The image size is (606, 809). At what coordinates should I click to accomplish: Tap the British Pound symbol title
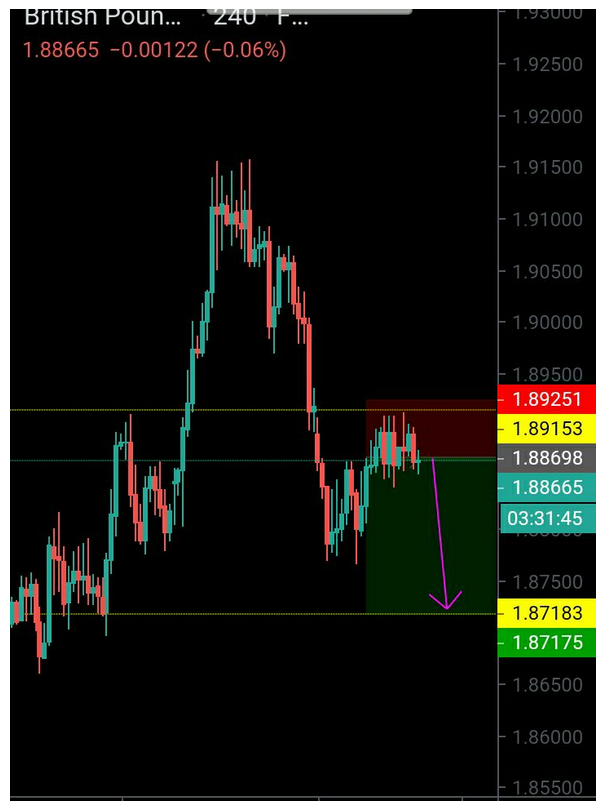coord(103,17)
